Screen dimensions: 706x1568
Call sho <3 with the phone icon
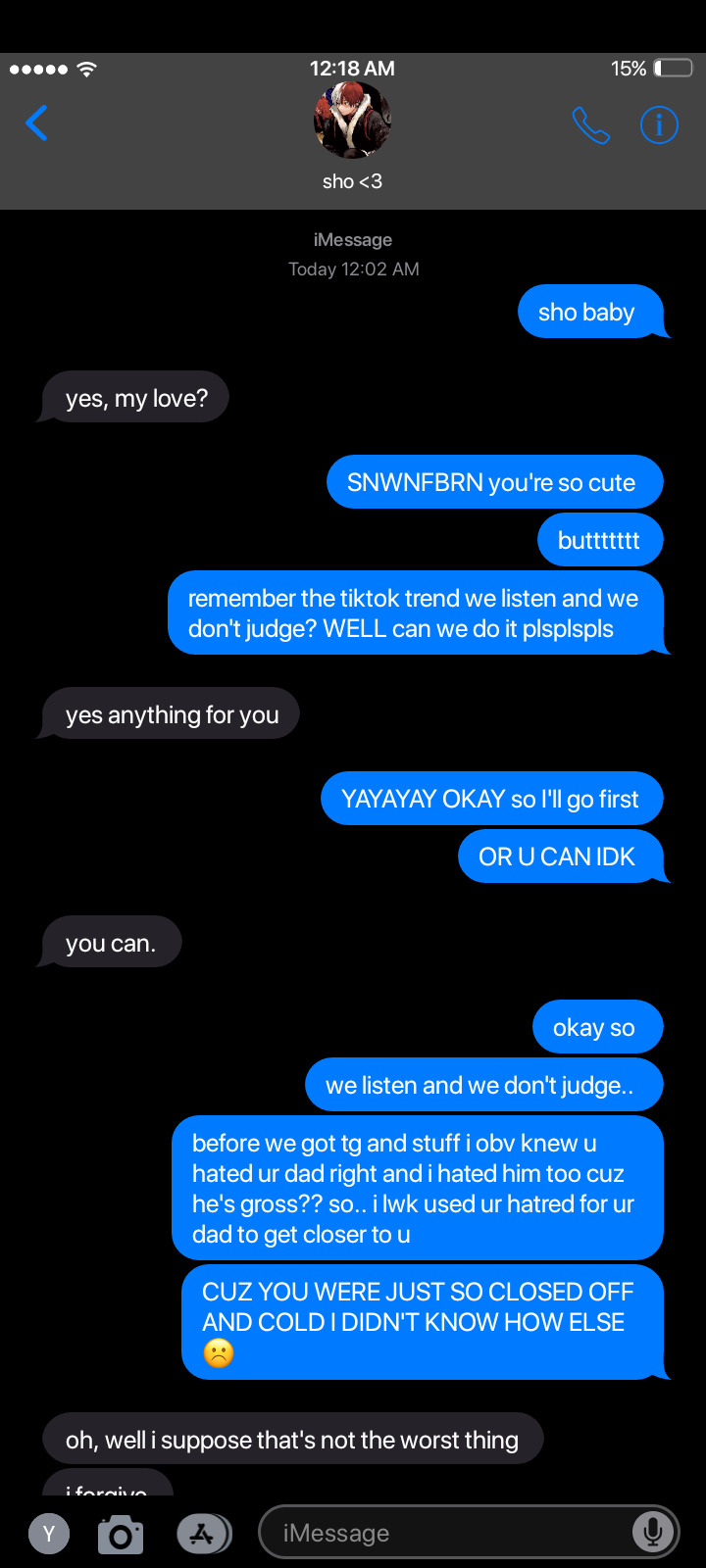[590, 125]
